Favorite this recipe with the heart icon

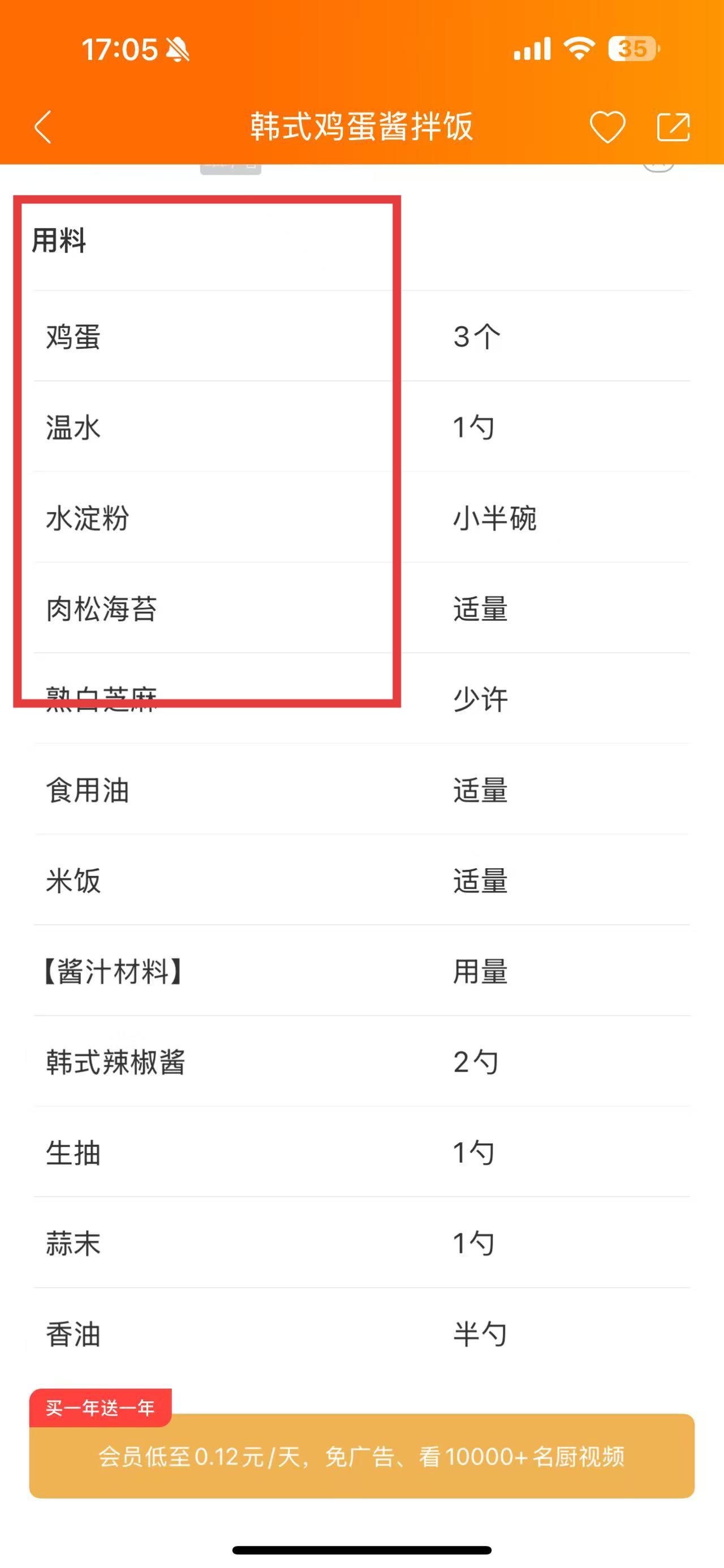pyautogui.click(x=607, y=127)
